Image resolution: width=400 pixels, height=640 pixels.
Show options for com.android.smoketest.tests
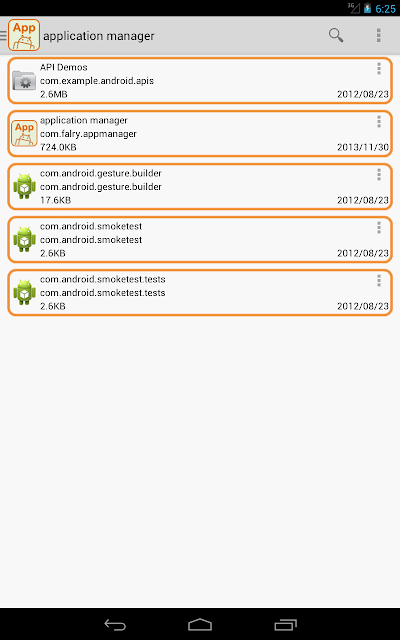(x=379, y=281)
